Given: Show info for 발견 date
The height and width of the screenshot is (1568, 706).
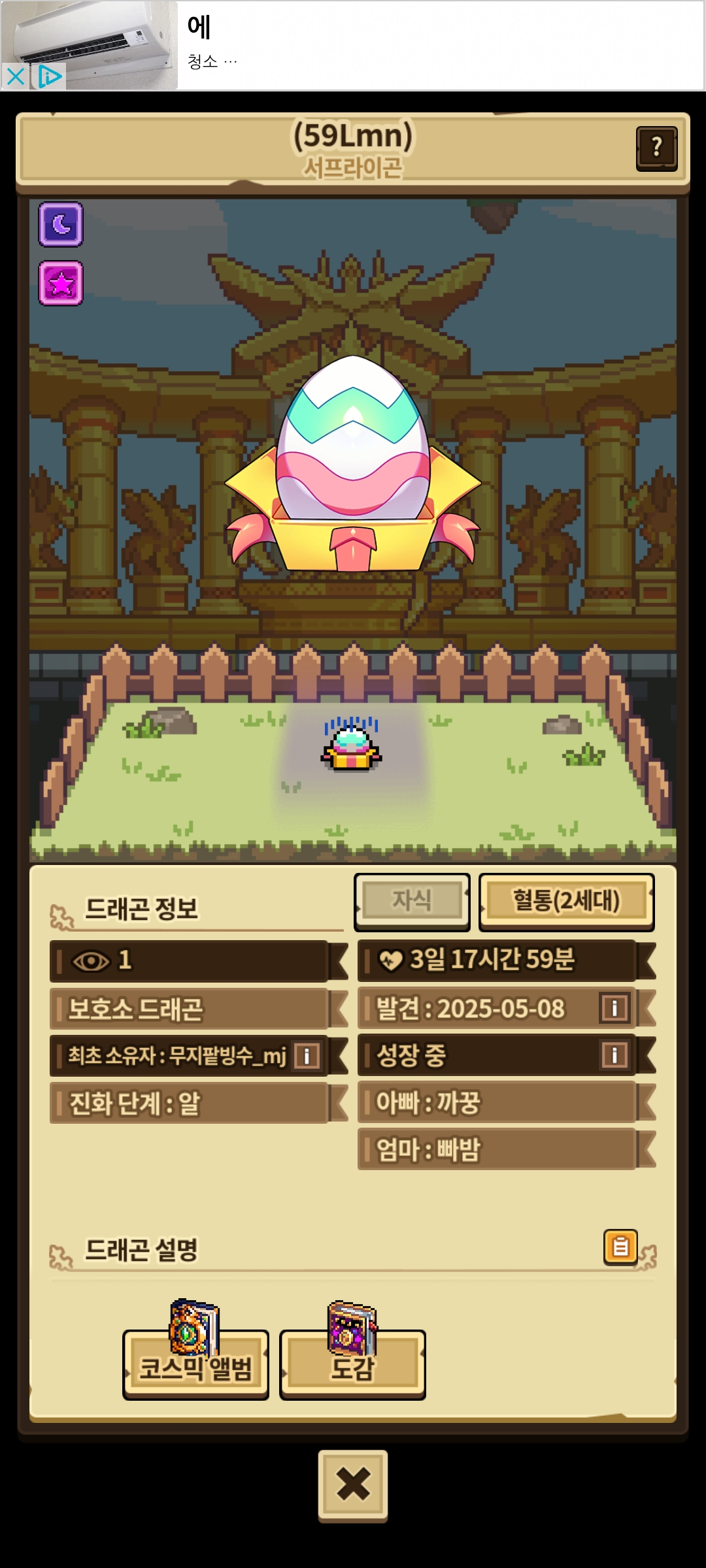Looking at the screenshot, I should [614, 1008].
